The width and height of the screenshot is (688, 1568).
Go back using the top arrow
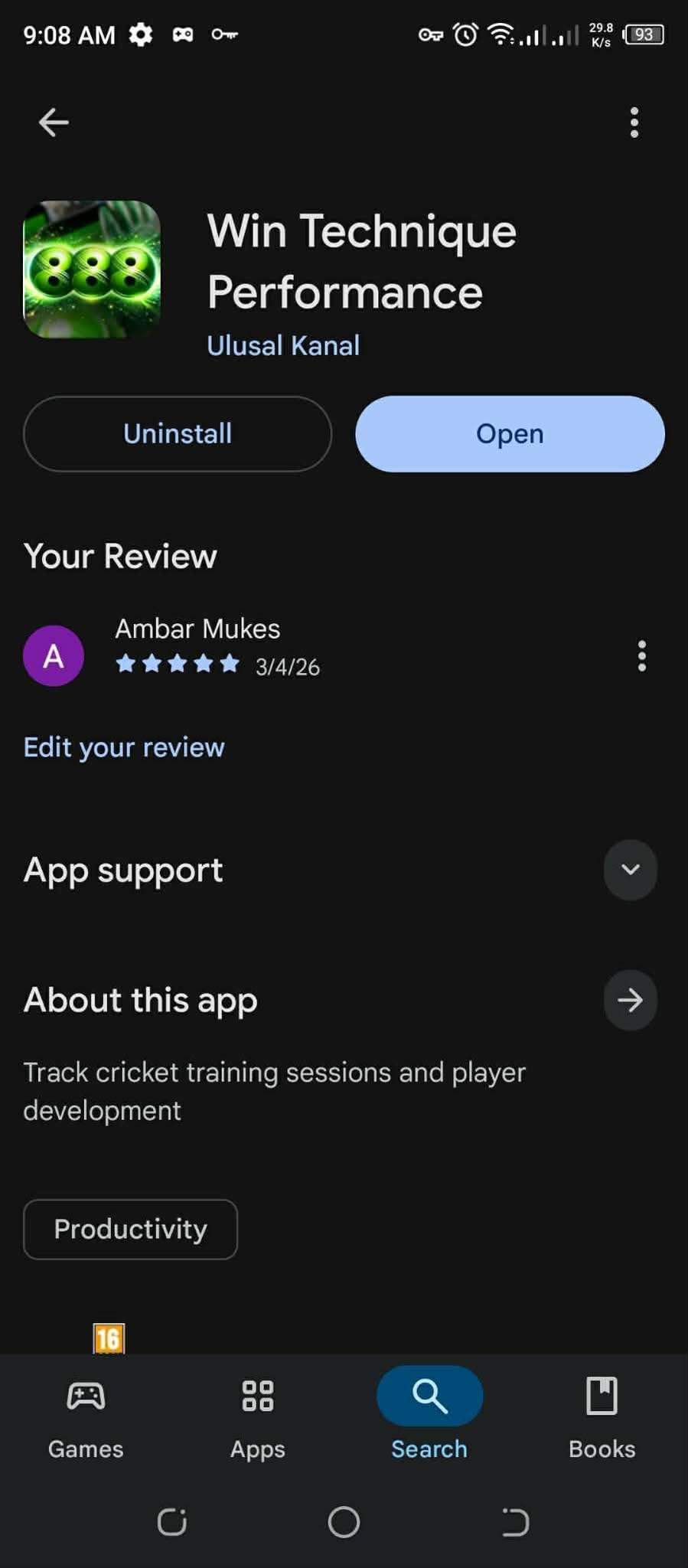coord(54,122)
